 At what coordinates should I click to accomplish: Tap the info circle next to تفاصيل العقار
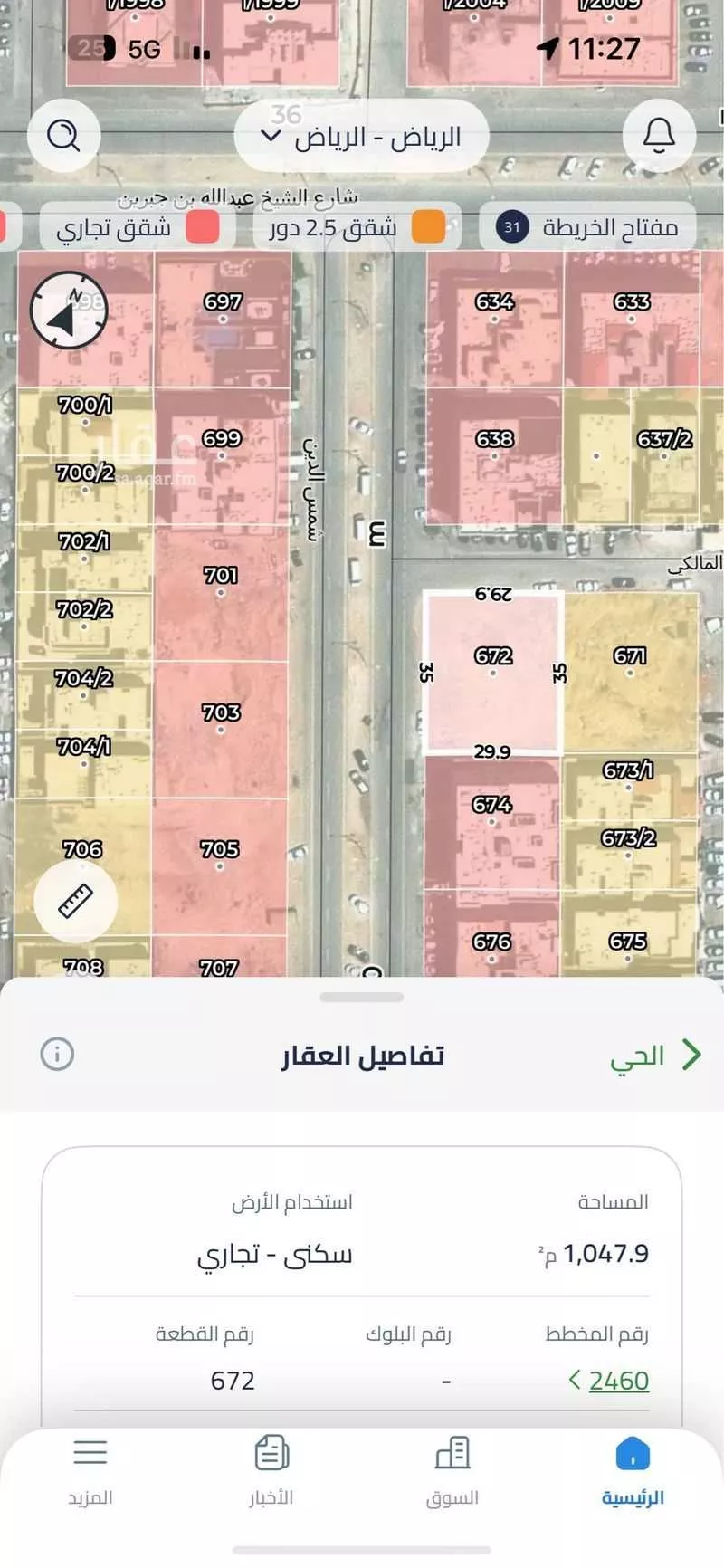click(58, 1055)
